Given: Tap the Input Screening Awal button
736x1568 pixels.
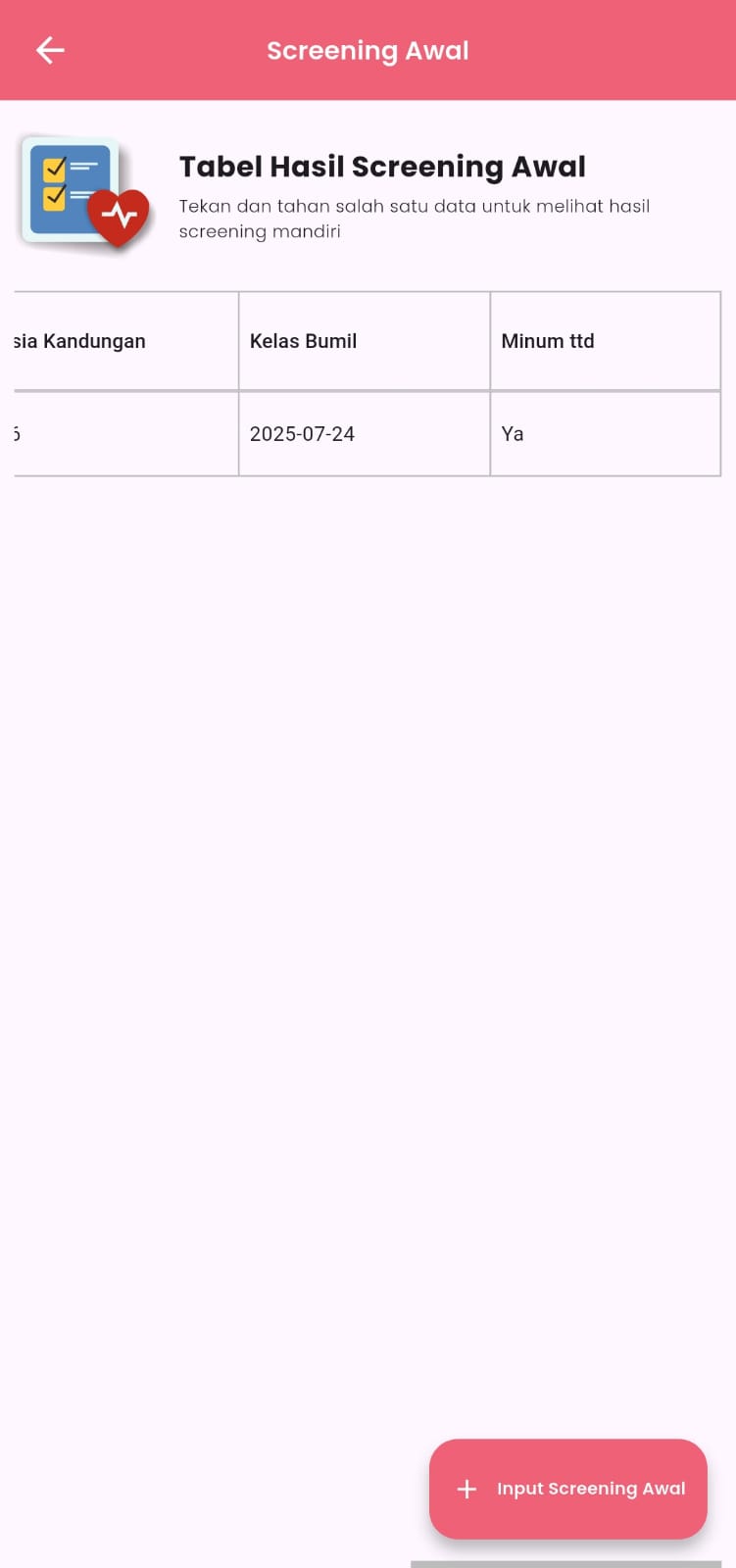Looking at the screenshot, I should coord(568,1488).
